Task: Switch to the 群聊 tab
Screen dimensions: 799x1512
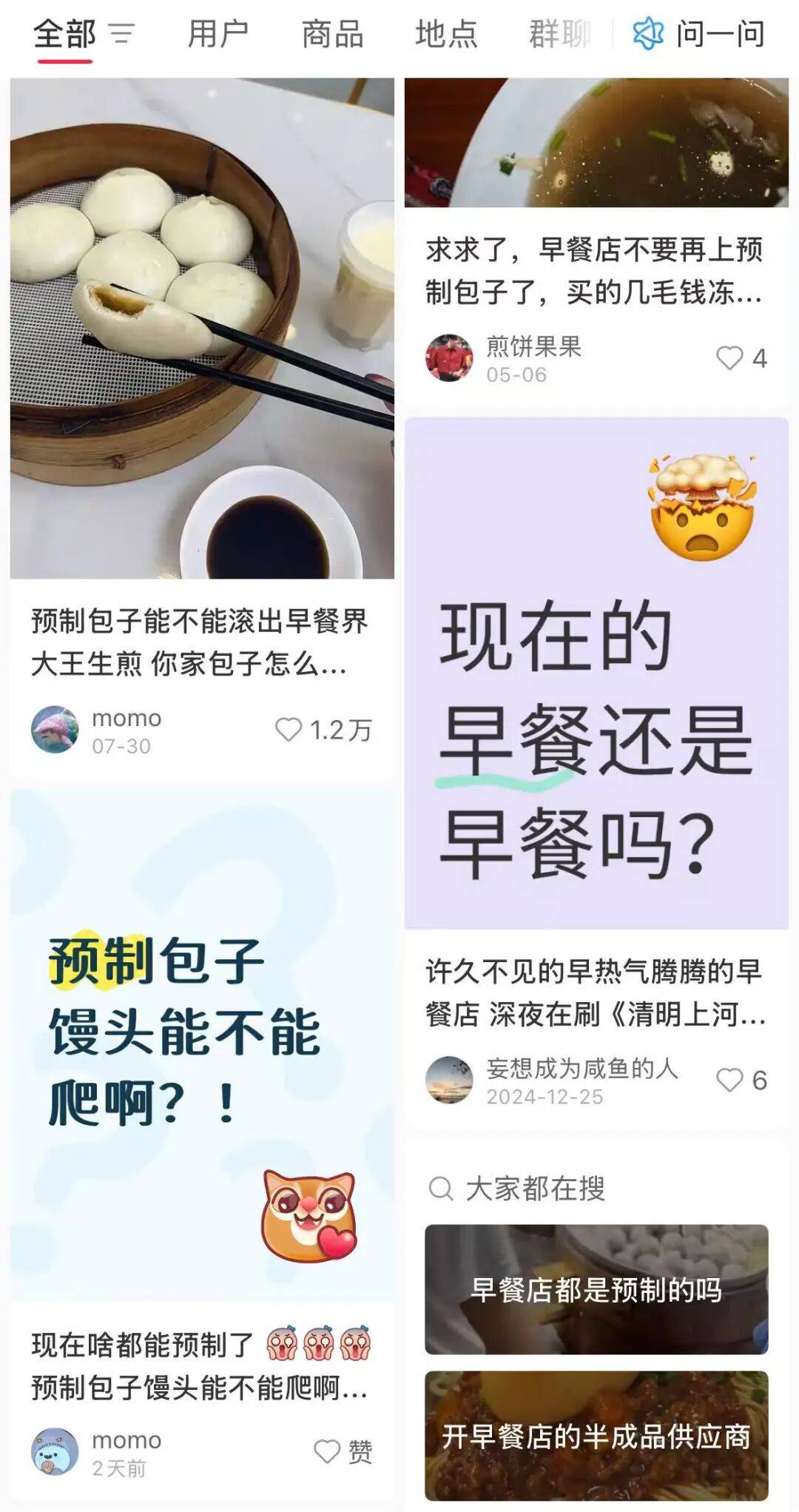Action: click(560, 34)
